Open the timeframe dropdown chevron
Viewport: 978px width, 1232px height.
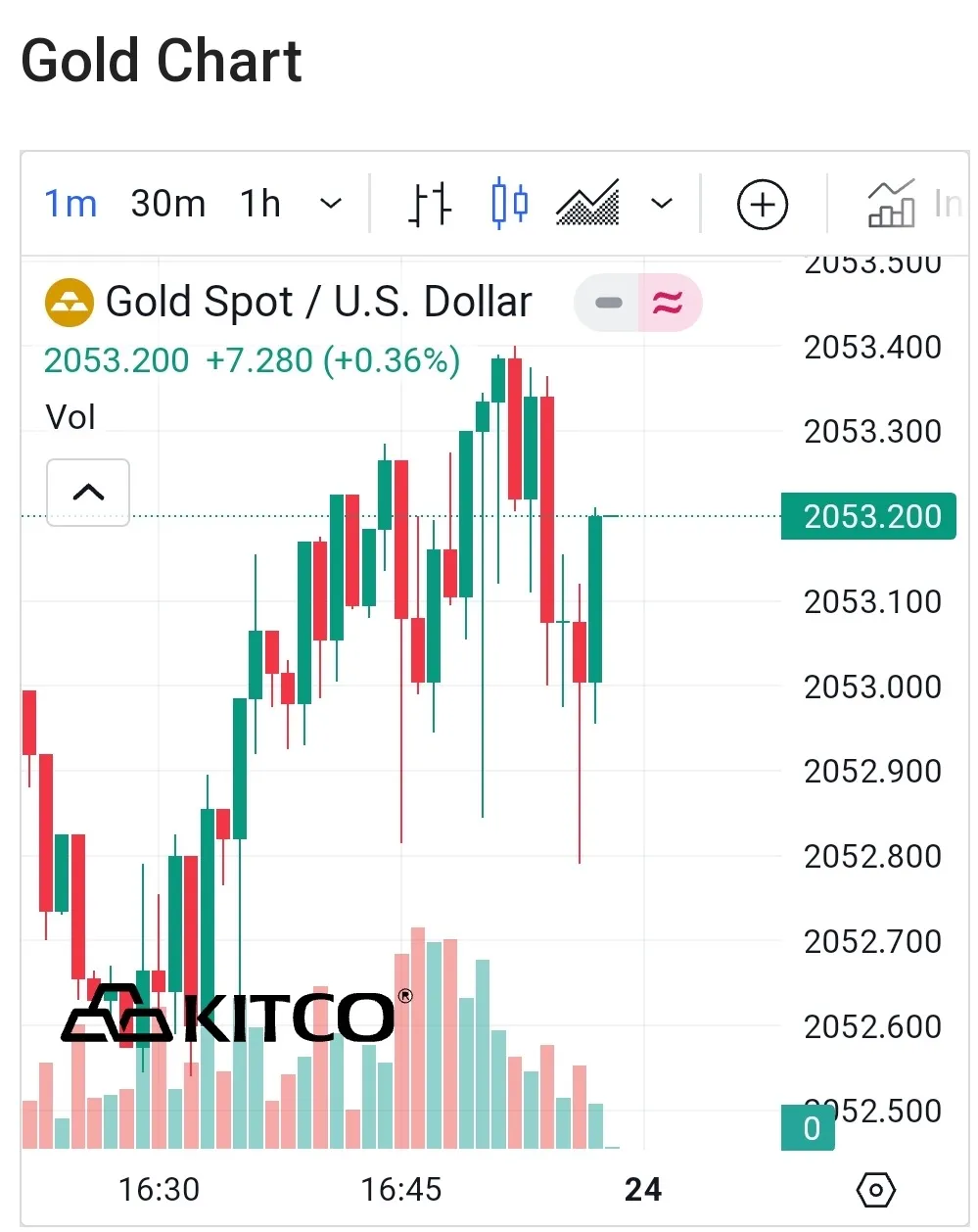[x=332, y=204]
